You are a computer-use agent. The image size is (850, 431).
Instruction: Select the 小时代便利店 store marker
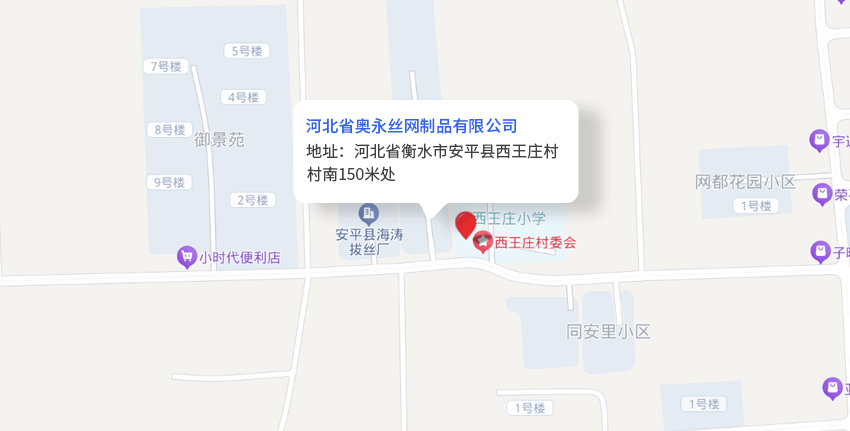(x=186, y=257)
